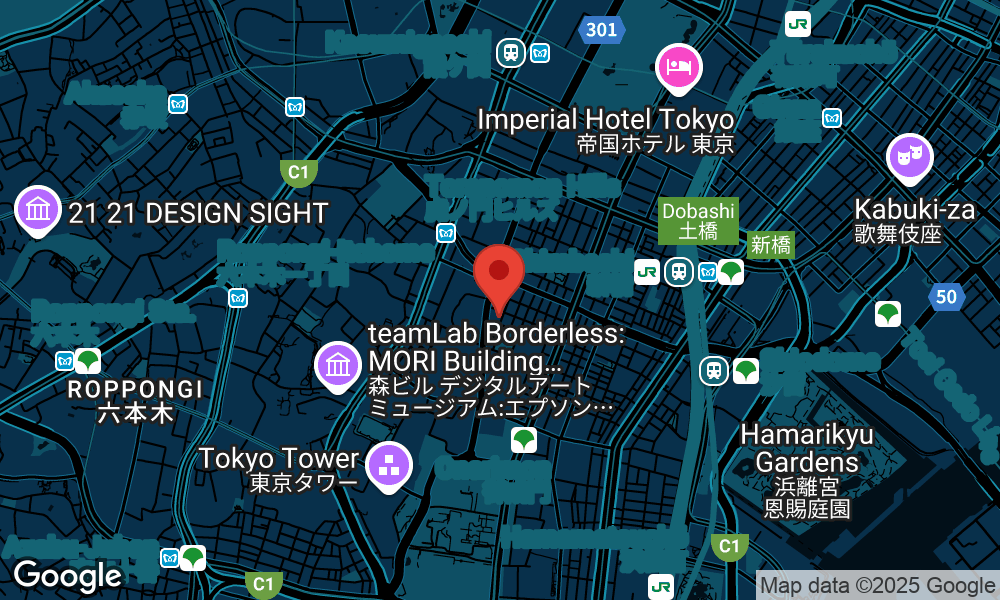Viewport: 1000px width, 600px height.
Task: Select the Kabuki-za theater marker
Action: click(x=909, y=157)
